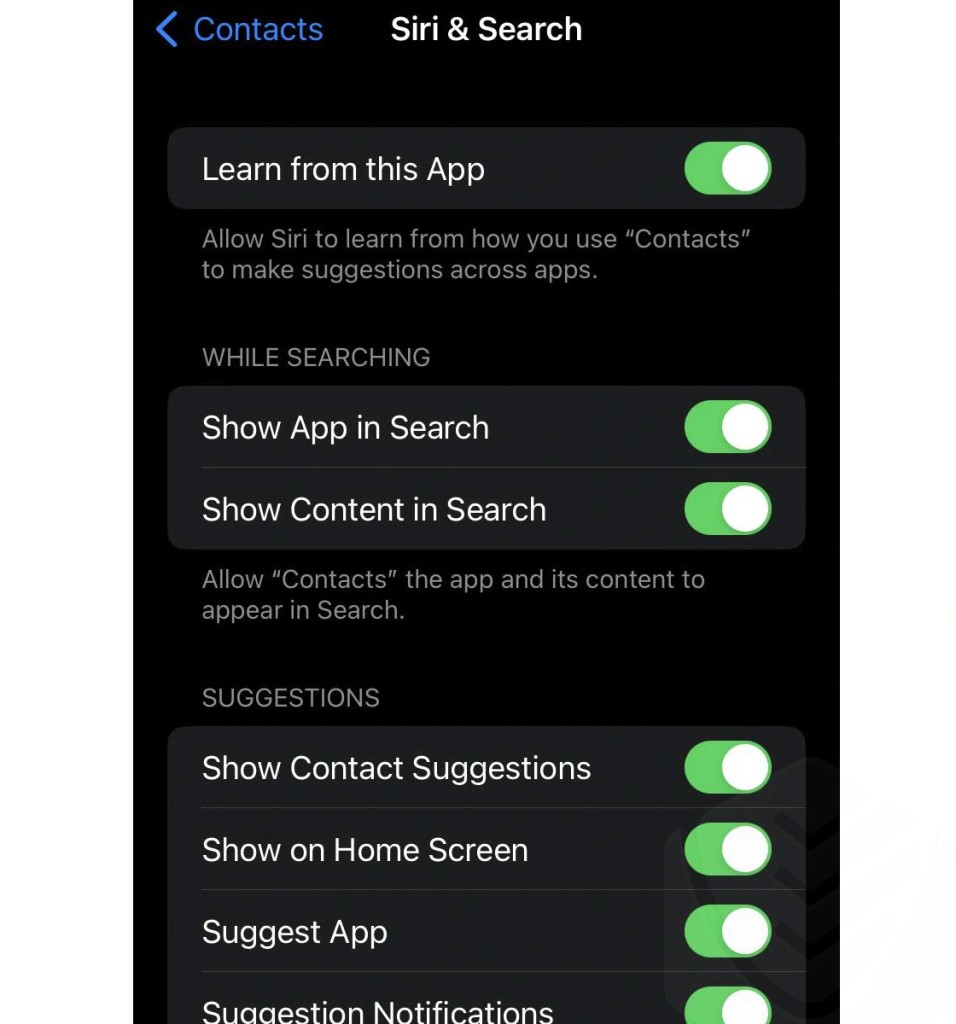Toggle Show Content in Search off
Screen dimensions: 956x1024
coord(727,509)
